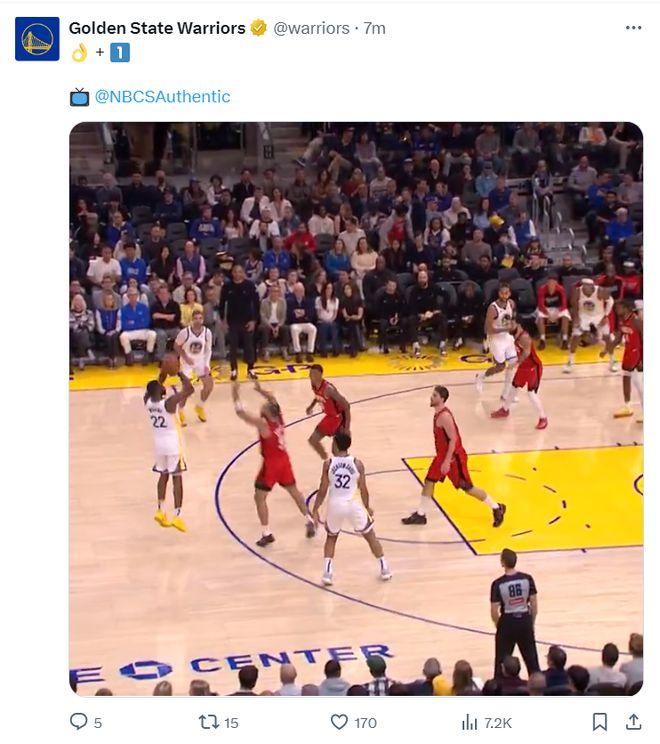Reply to the Warriors post
The height and width of the screenshot is (744, 660).
coord(79,722)
